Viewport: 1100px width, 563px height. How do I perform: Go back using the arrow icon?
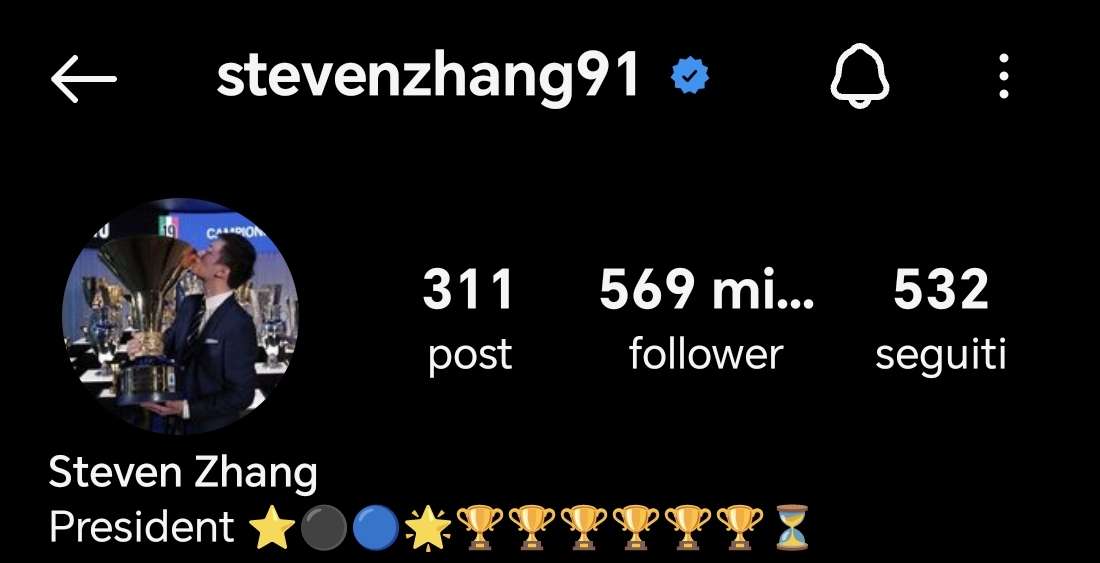(x=84, y=79)
